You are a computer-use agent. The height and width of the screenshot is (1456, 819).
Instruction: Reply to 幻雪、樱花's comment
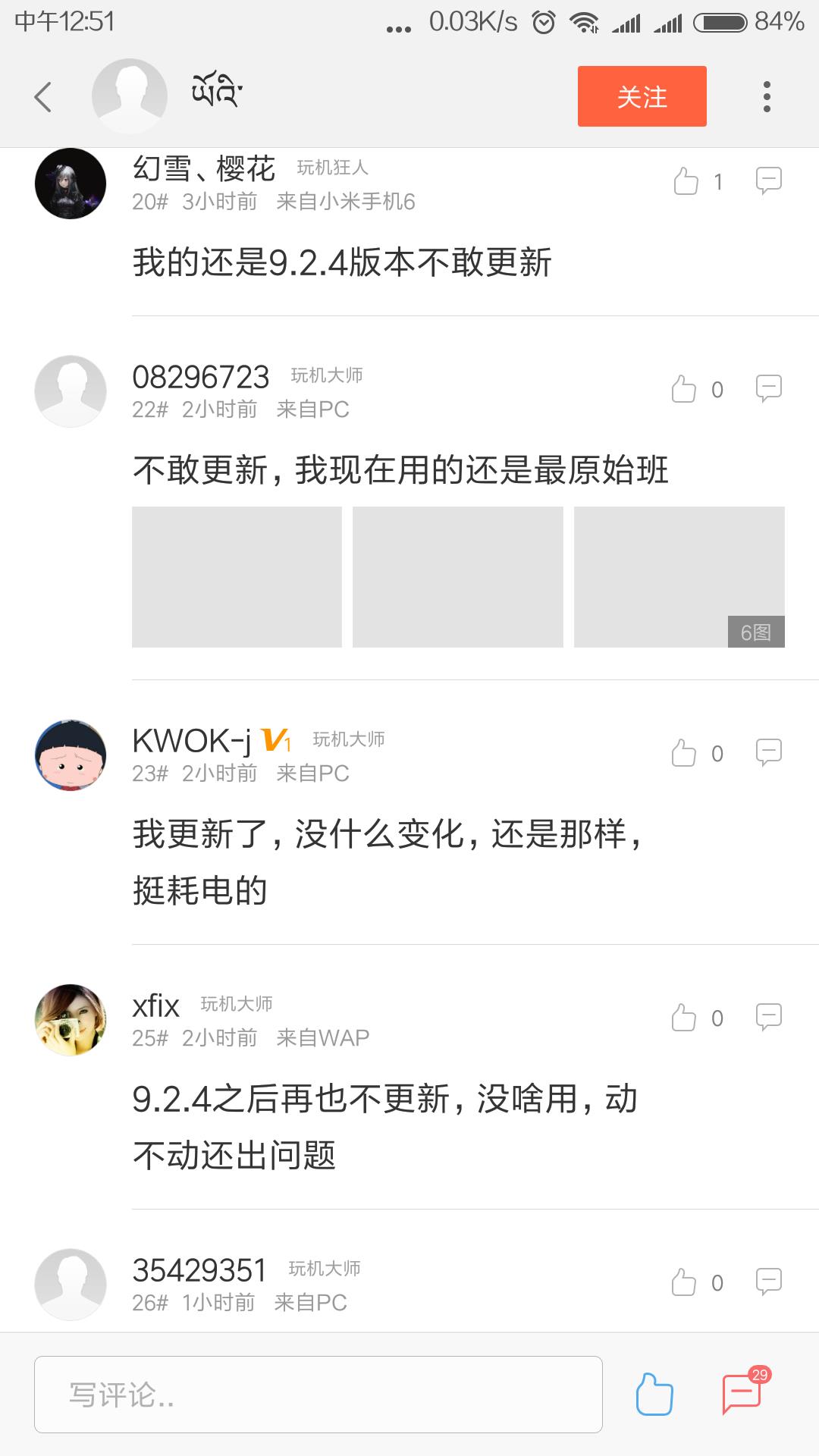768,180
